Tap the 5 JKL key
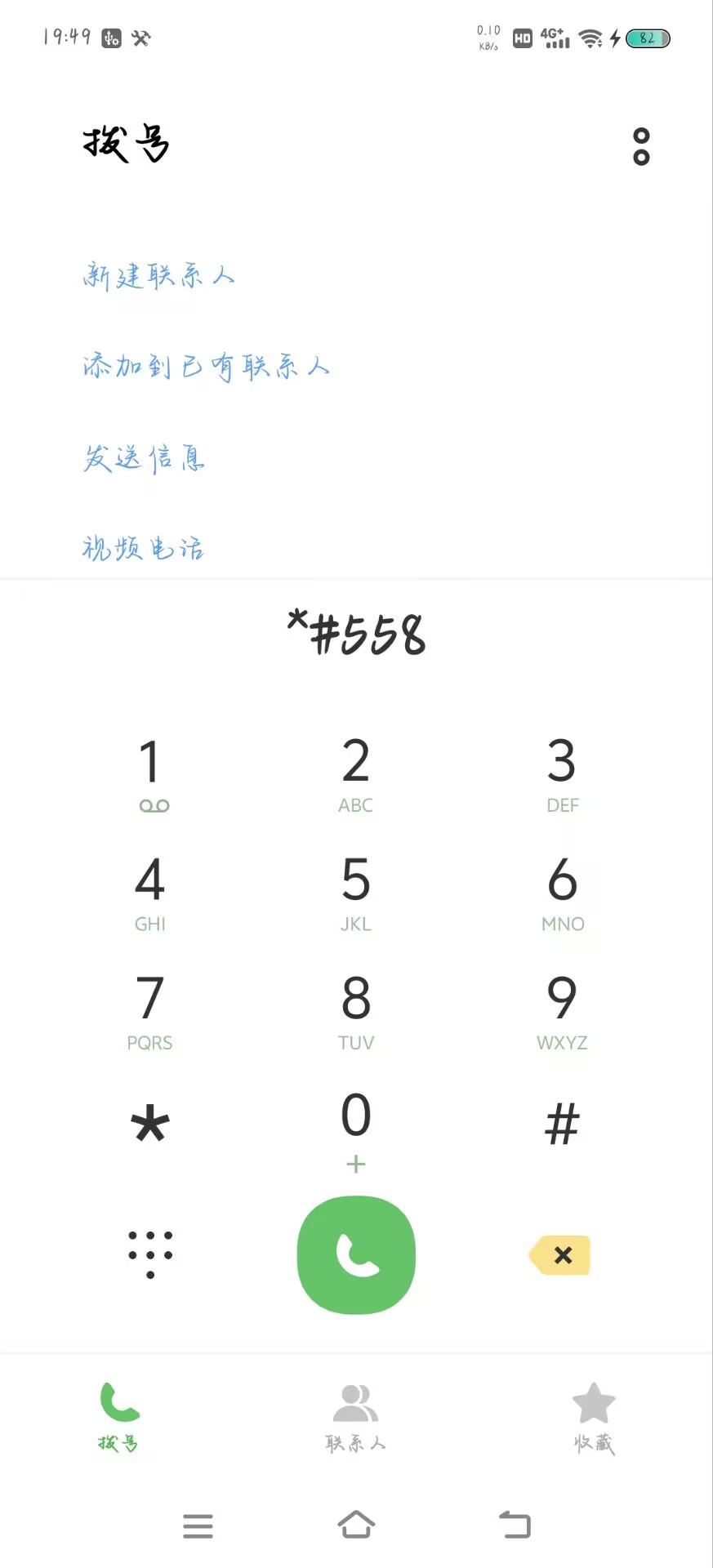This screenshot has height=1568, width=713. click(355, 893)
